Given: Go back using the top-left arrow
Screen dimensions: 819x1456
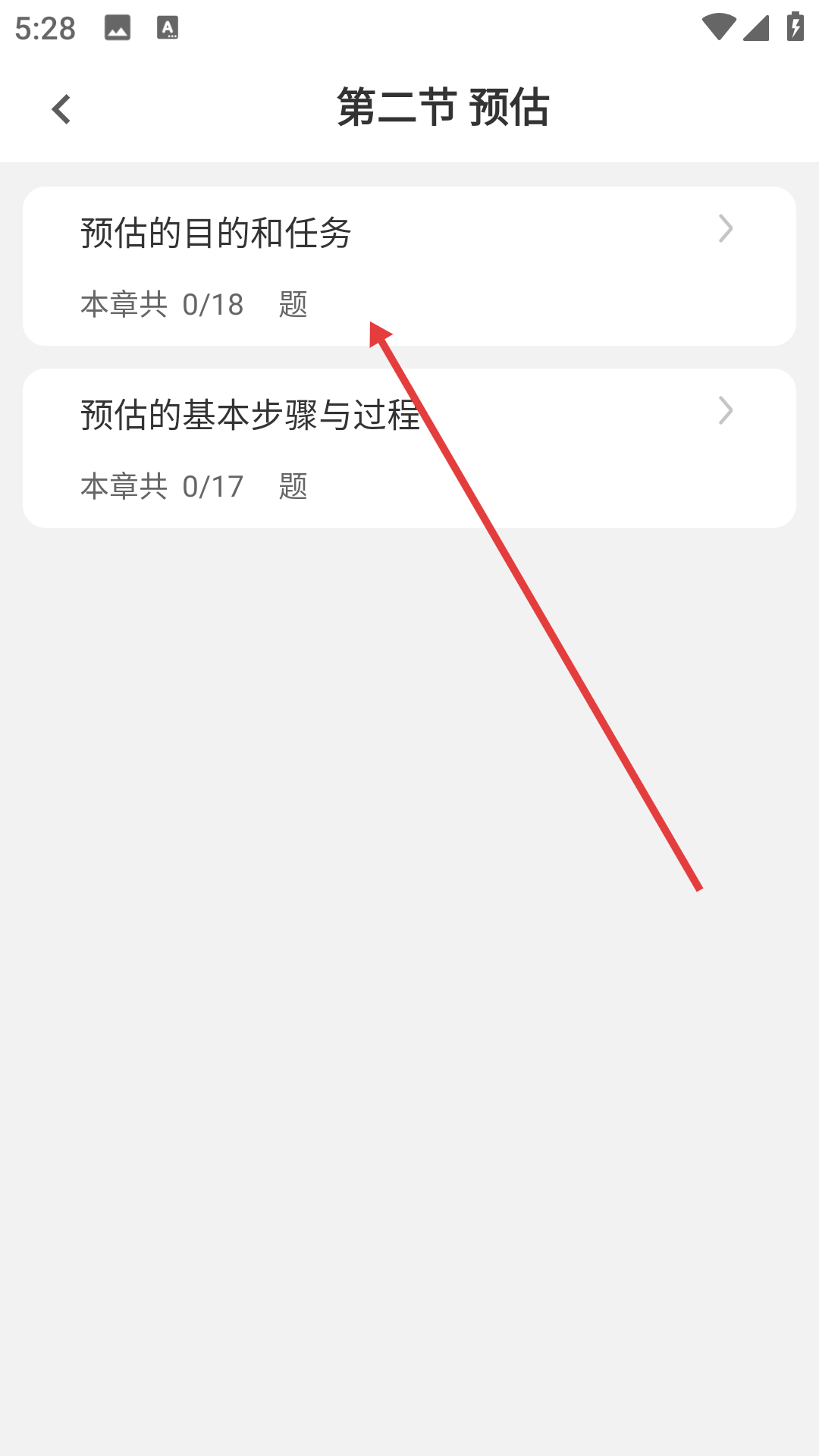Looking at the screenshot, I should coord(61,109).
